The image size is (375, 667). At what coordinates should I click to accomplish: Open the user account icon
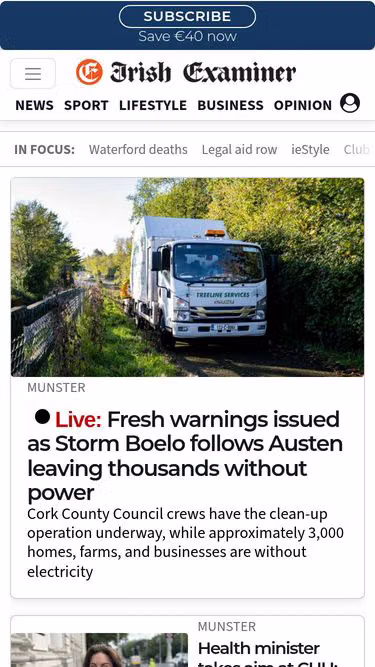pyautogui.click(x=350, y=103)
